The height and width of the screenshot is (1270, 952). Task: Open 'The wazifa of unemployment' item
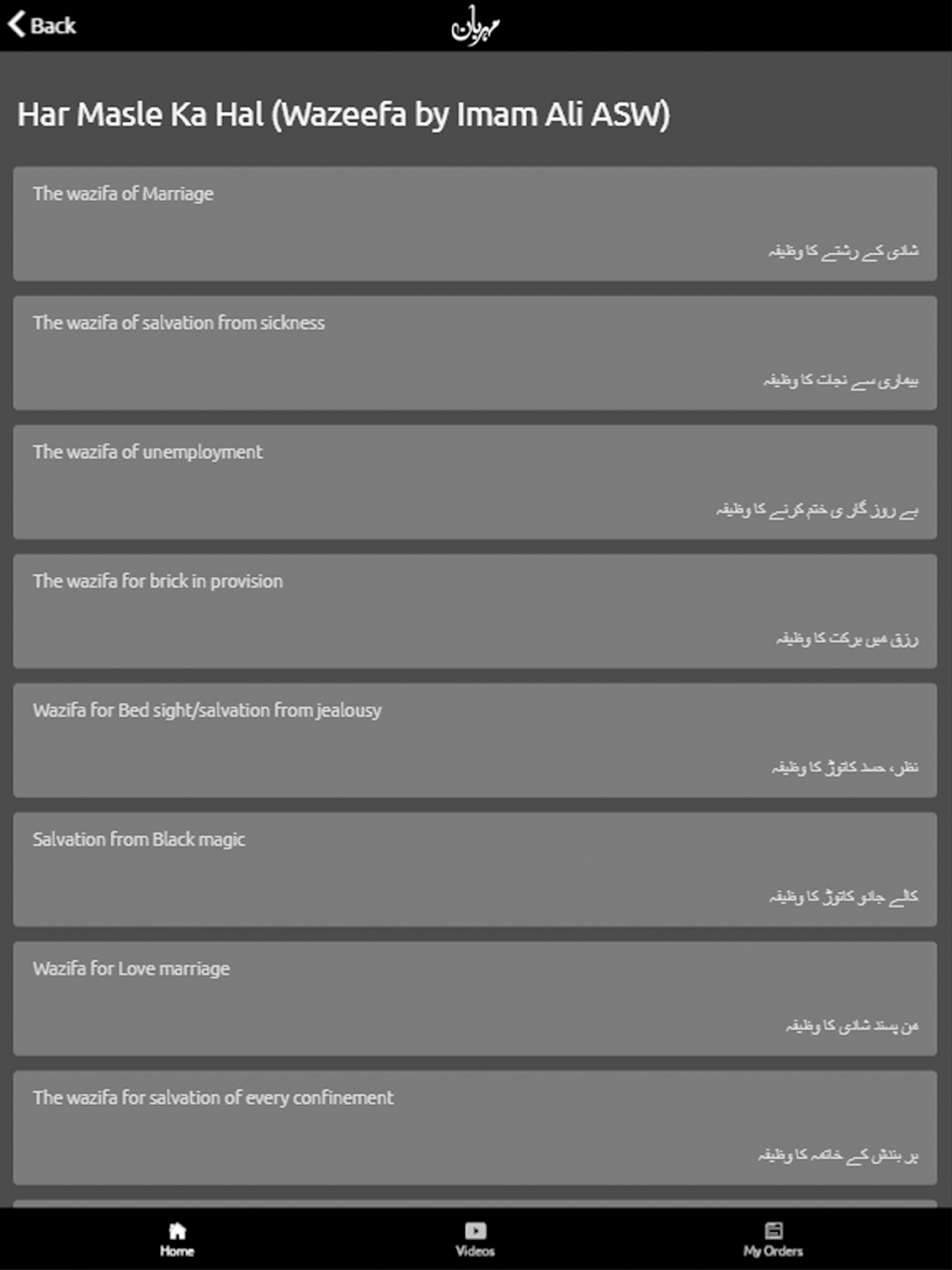[x=474, y=481]
